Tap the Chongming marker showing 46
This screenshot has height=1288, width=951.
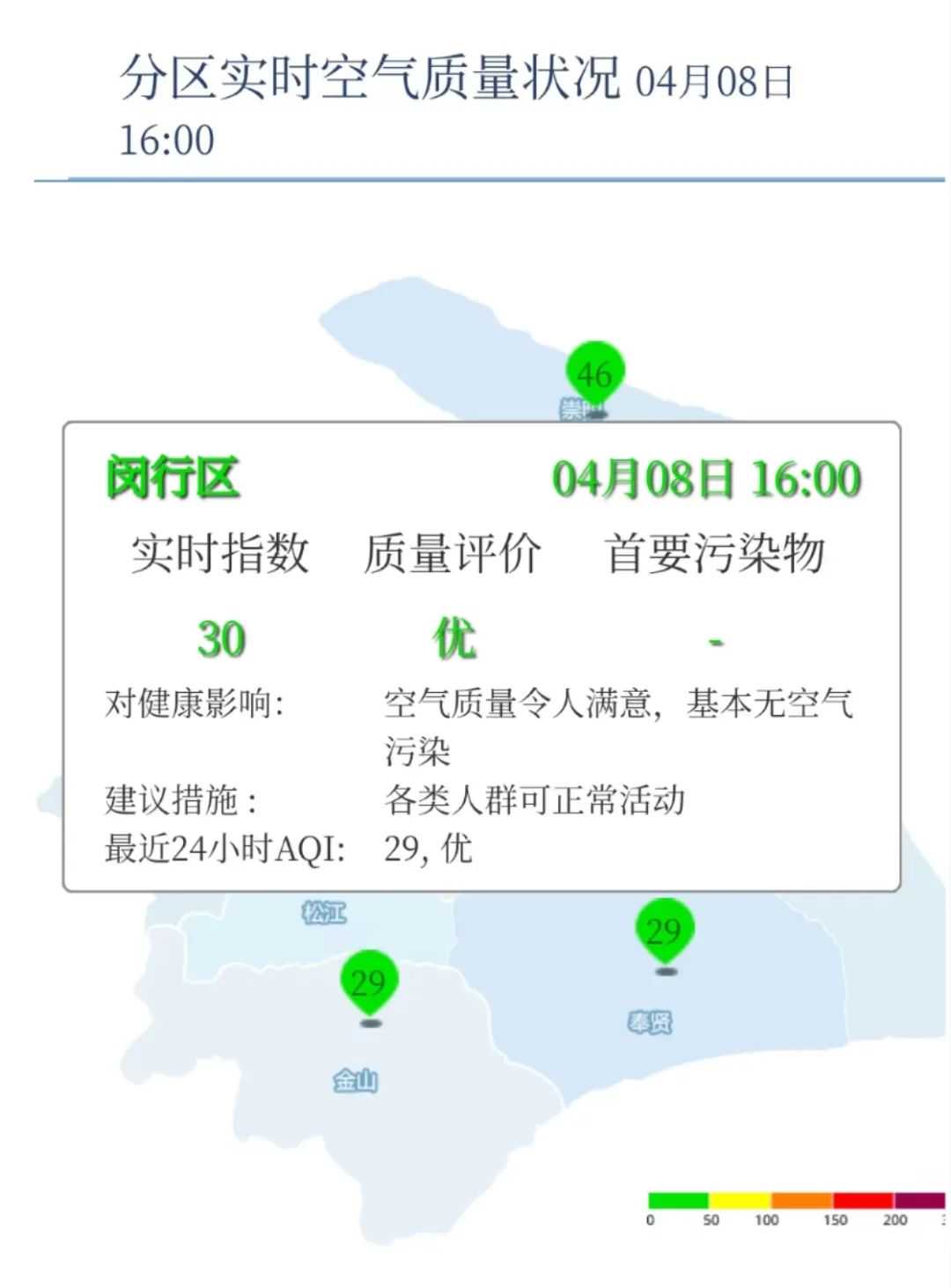tap(595, 373)
